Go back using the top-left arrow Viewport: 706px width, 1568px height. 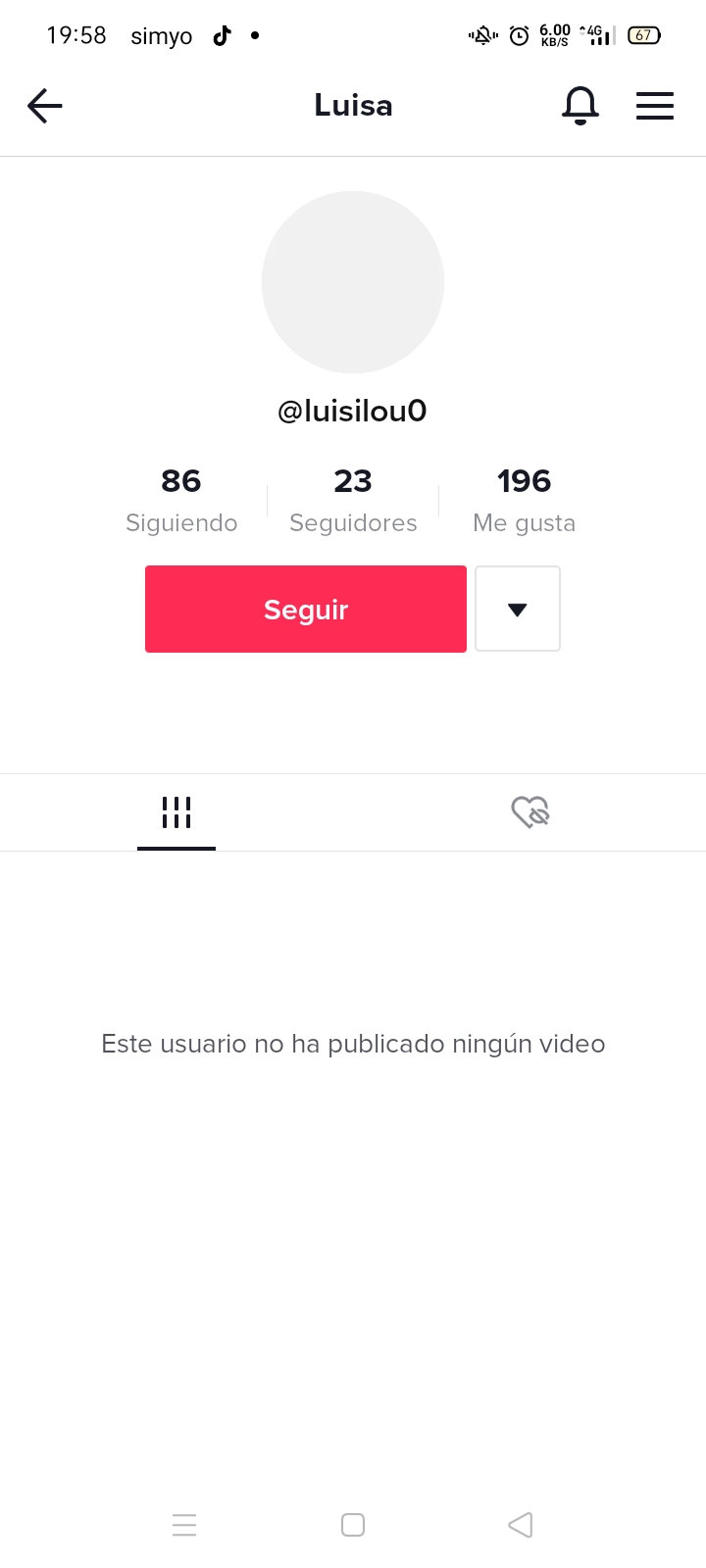tap(45, 106)
